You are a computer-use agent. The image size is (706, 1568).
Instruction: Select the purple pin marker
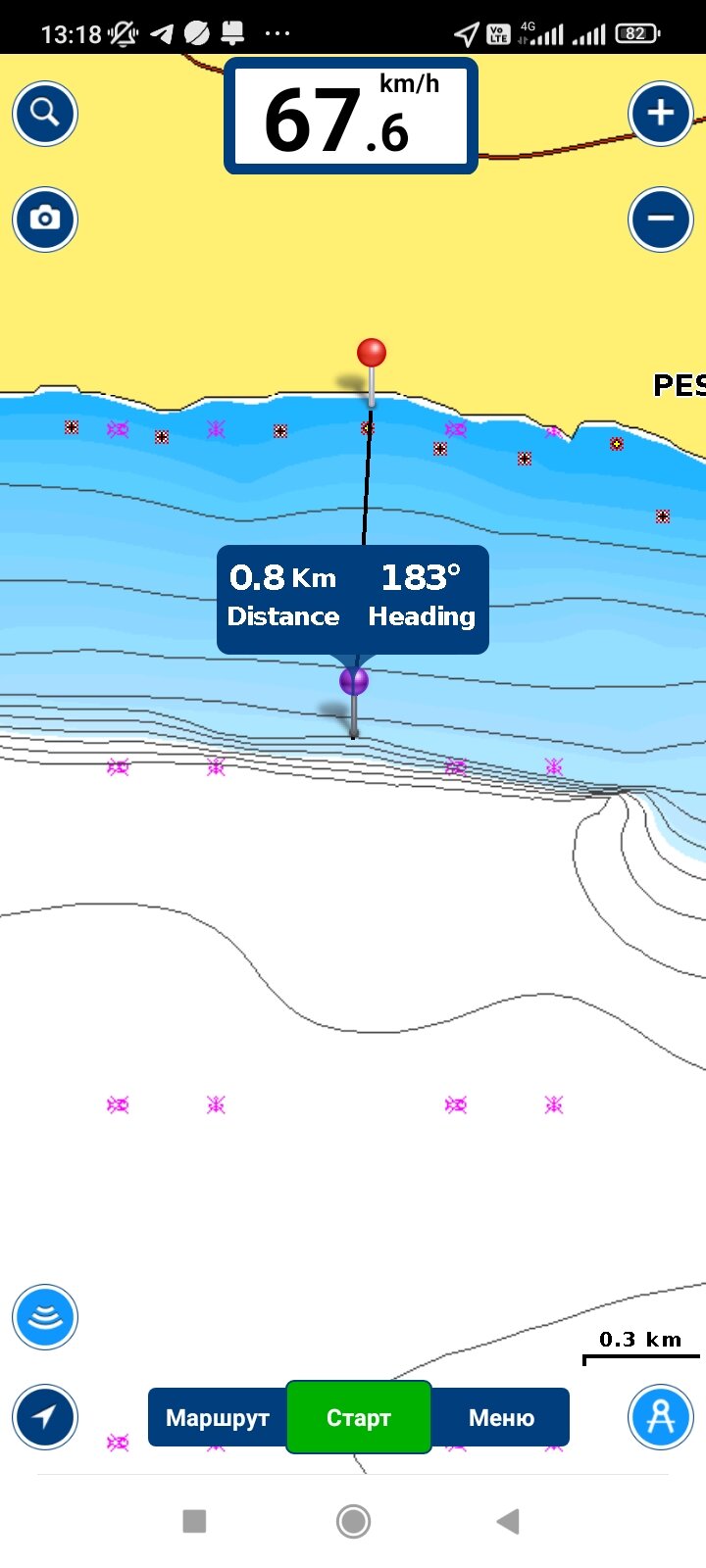[x=354, y=680]
